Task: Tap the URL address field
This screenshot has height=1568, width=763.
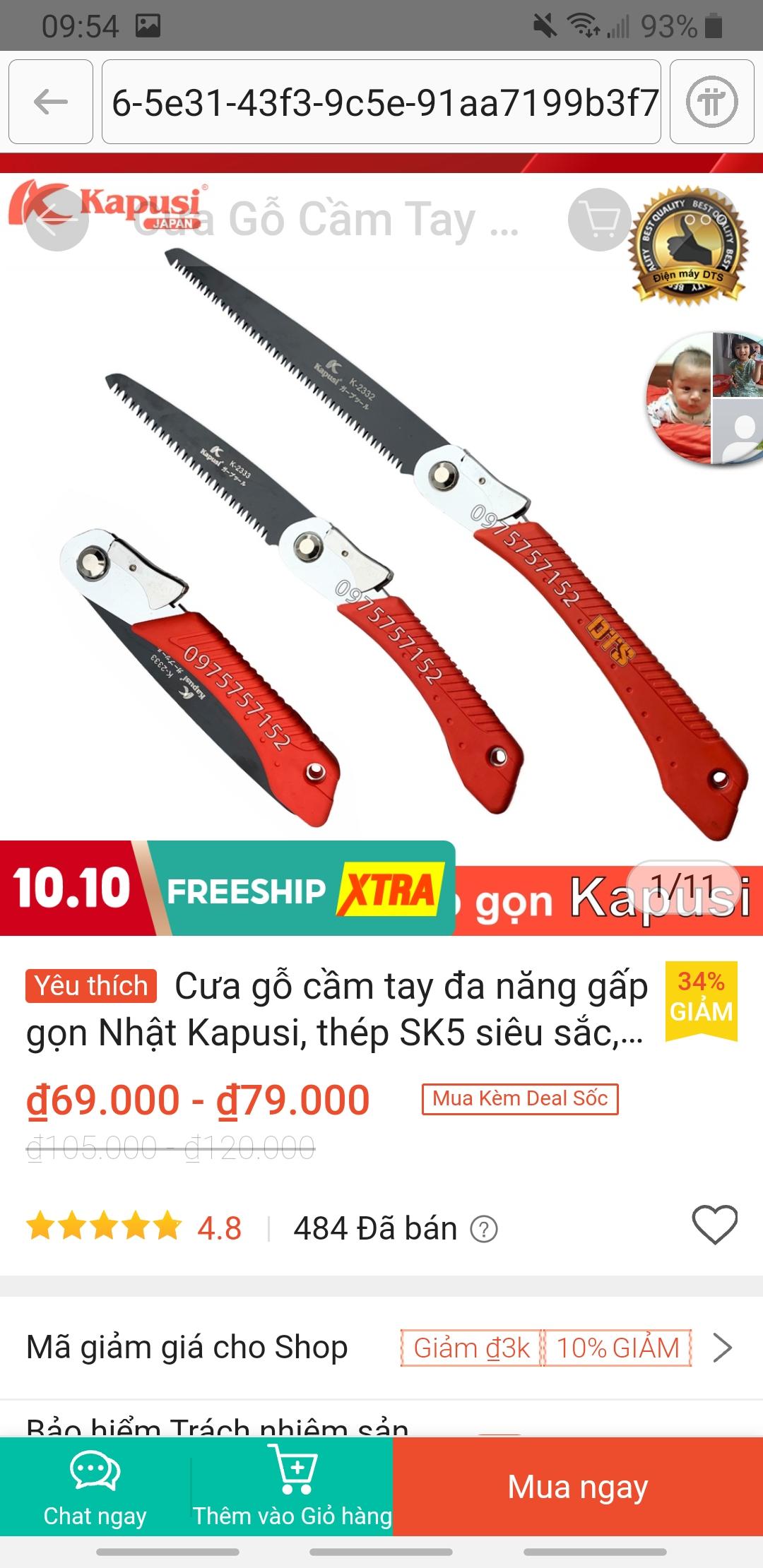Action: 381,102
